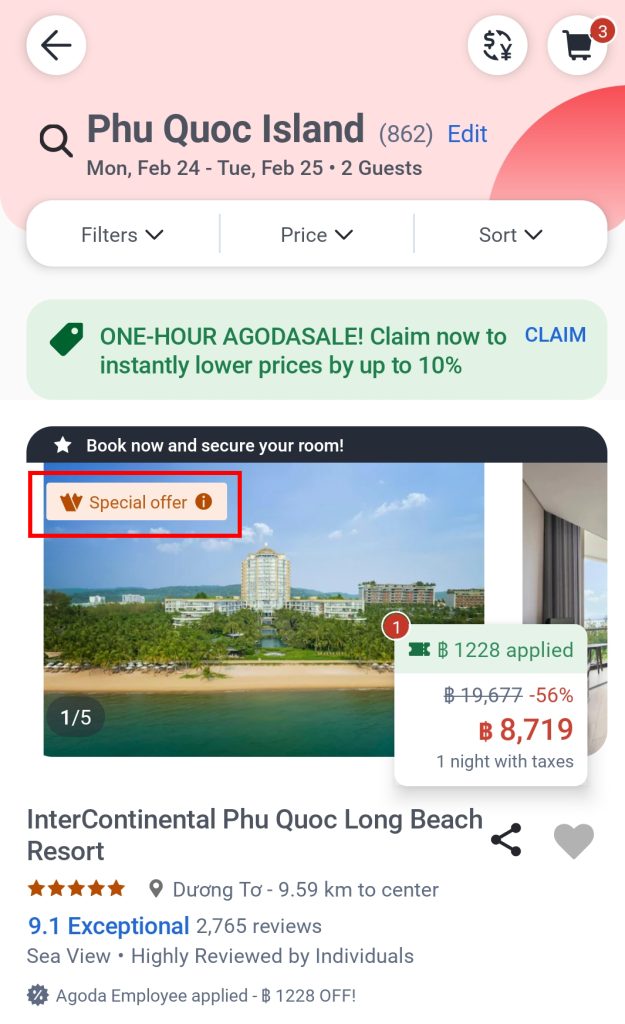Share the InterContinental Phu Quoc resort

506,839
